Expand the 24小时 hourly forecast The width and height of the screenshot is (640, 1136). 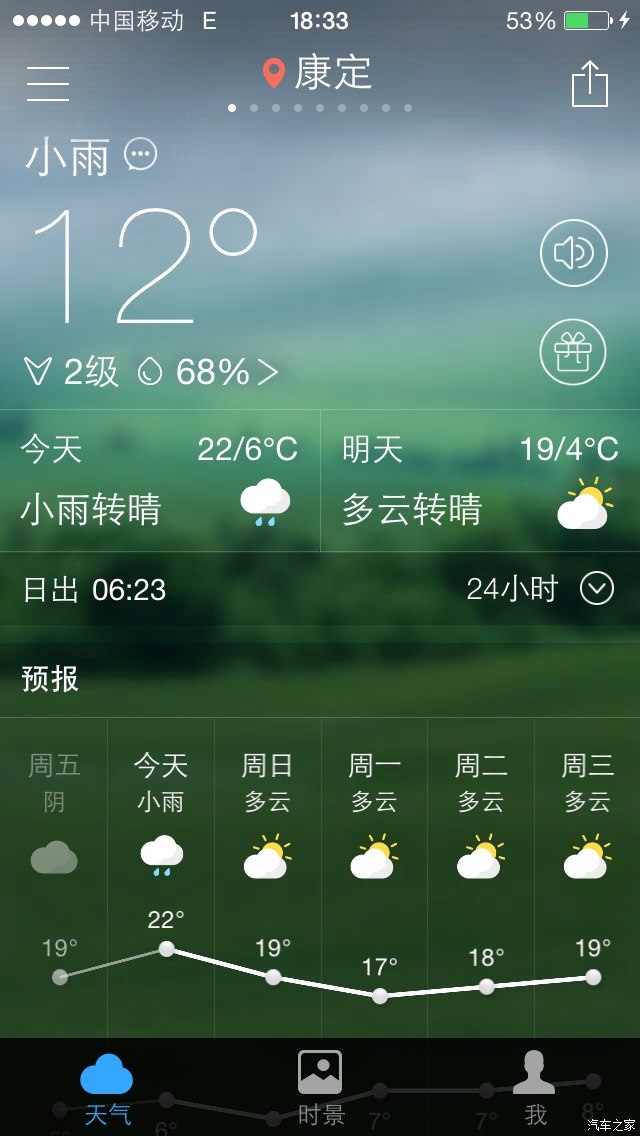(540, 589)
